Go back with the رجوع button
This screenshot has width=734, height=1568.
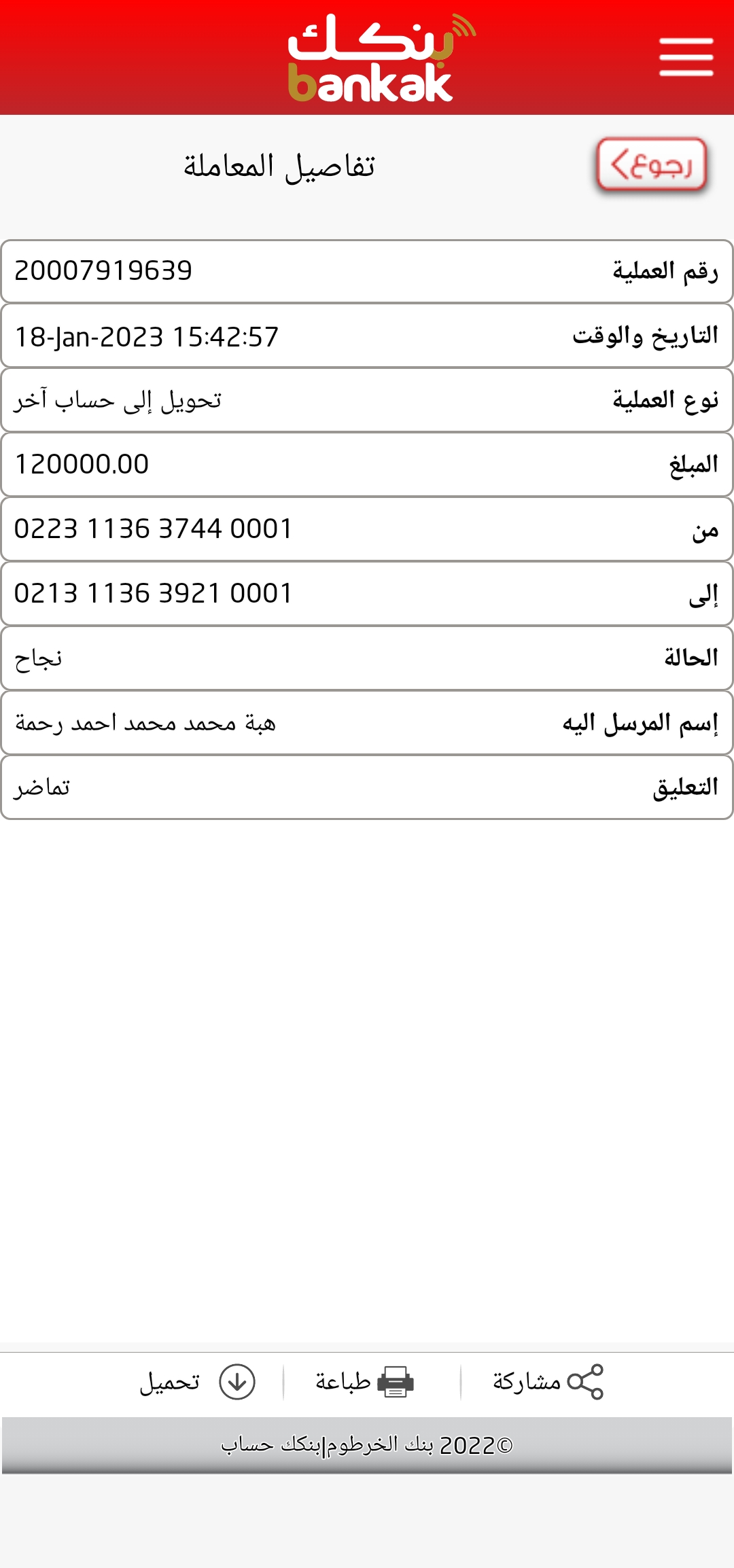pyautogui.click(x=652, y=165)
